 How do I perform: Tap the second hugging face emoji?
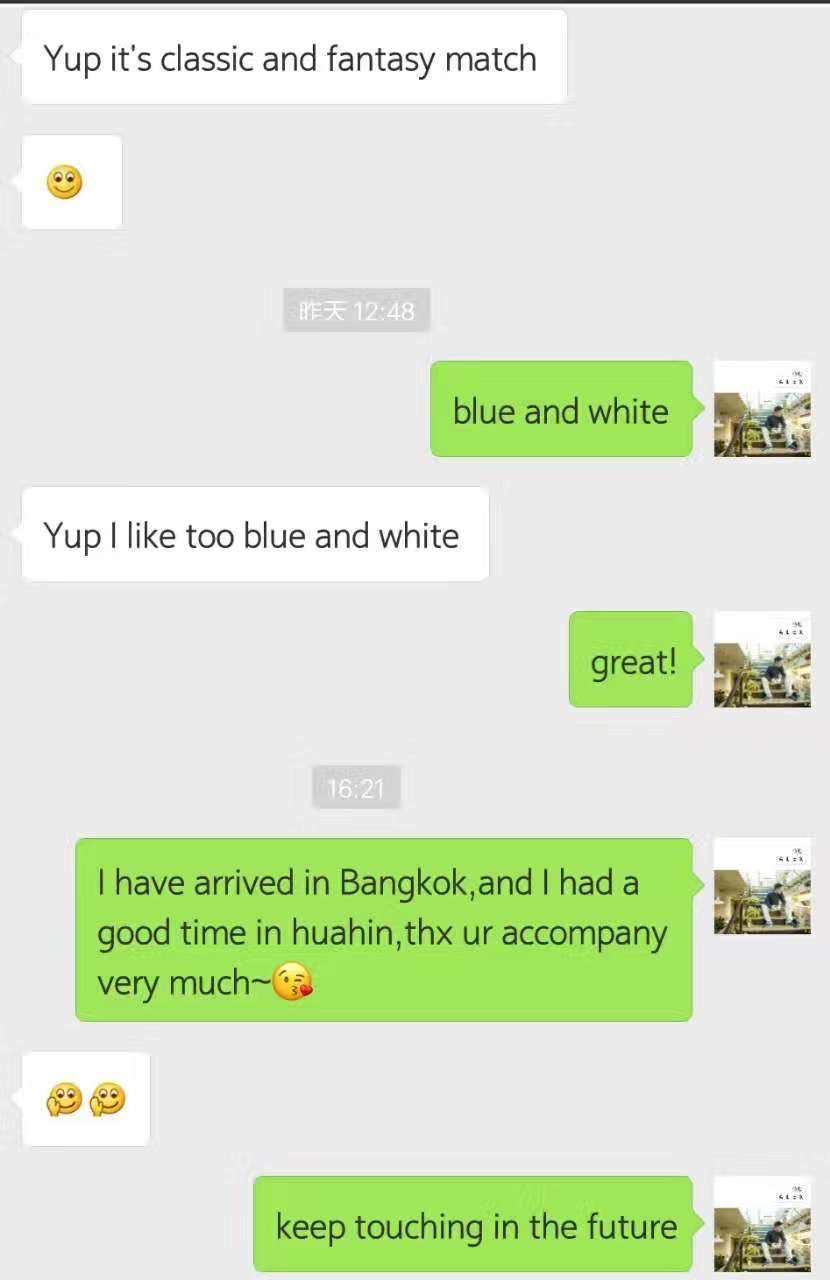[105, 1098]
